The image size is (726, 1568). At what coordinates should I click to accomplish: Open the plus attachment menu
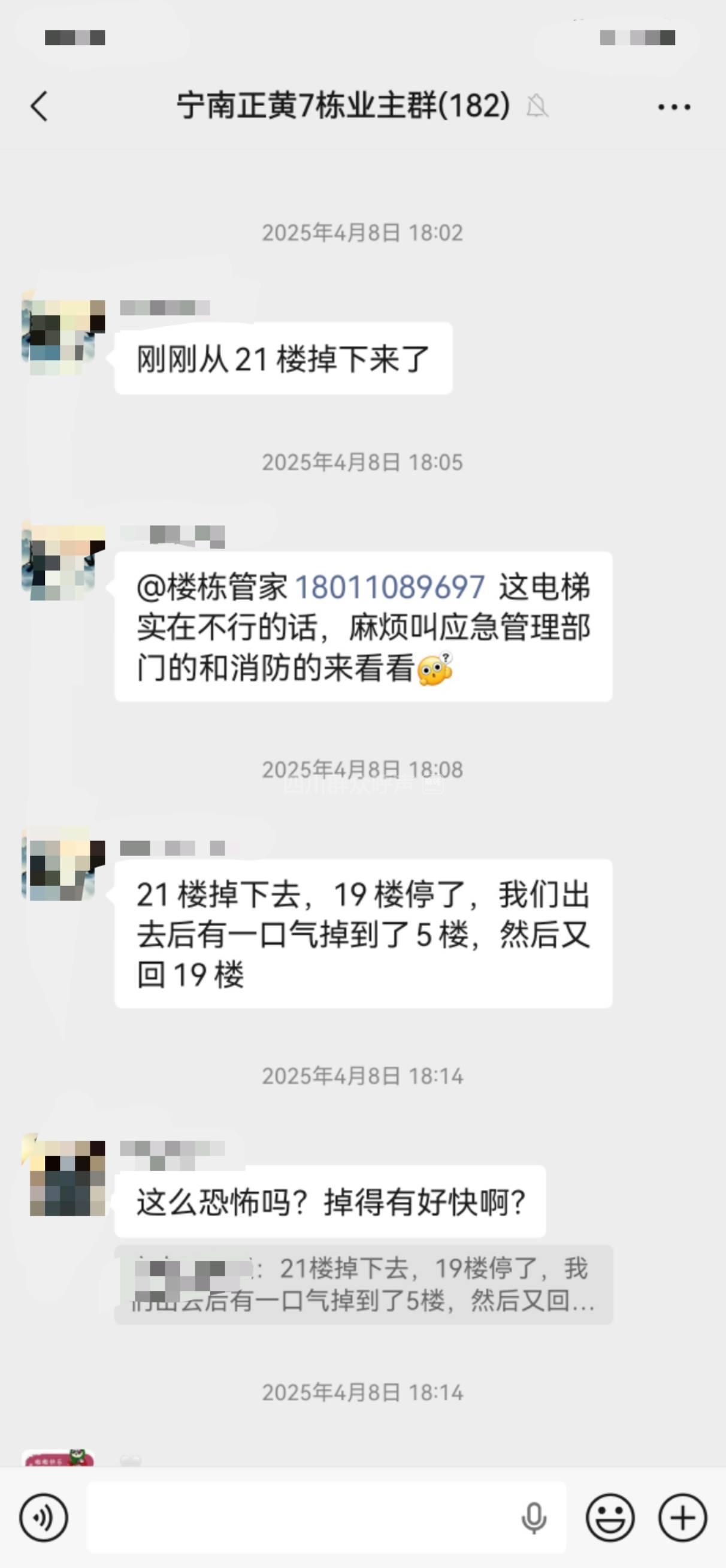click(682, 1518)
